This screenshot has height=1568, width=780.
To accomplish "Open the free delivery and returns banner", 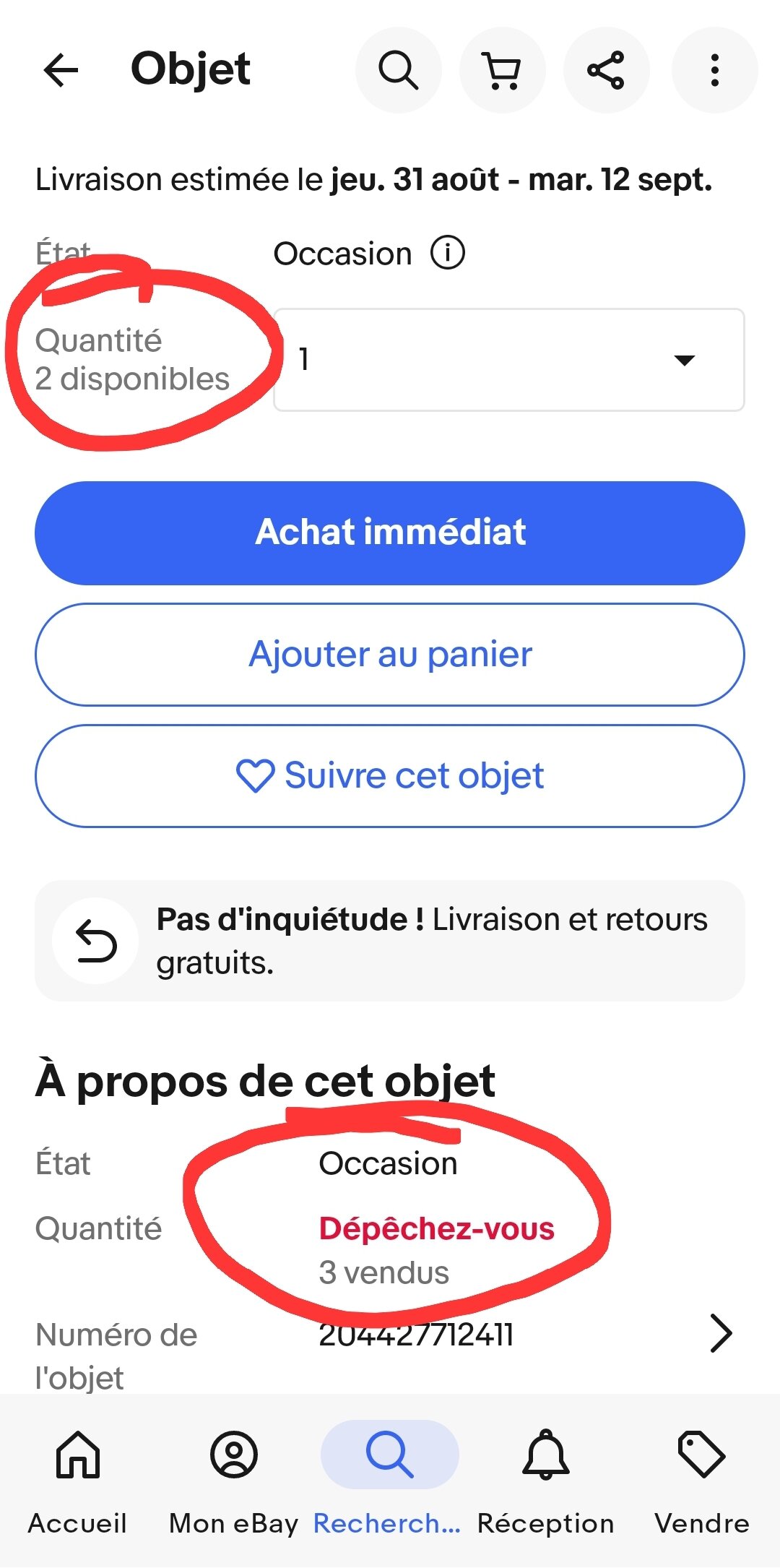I will pyautogui.click(x=390, y=941).
